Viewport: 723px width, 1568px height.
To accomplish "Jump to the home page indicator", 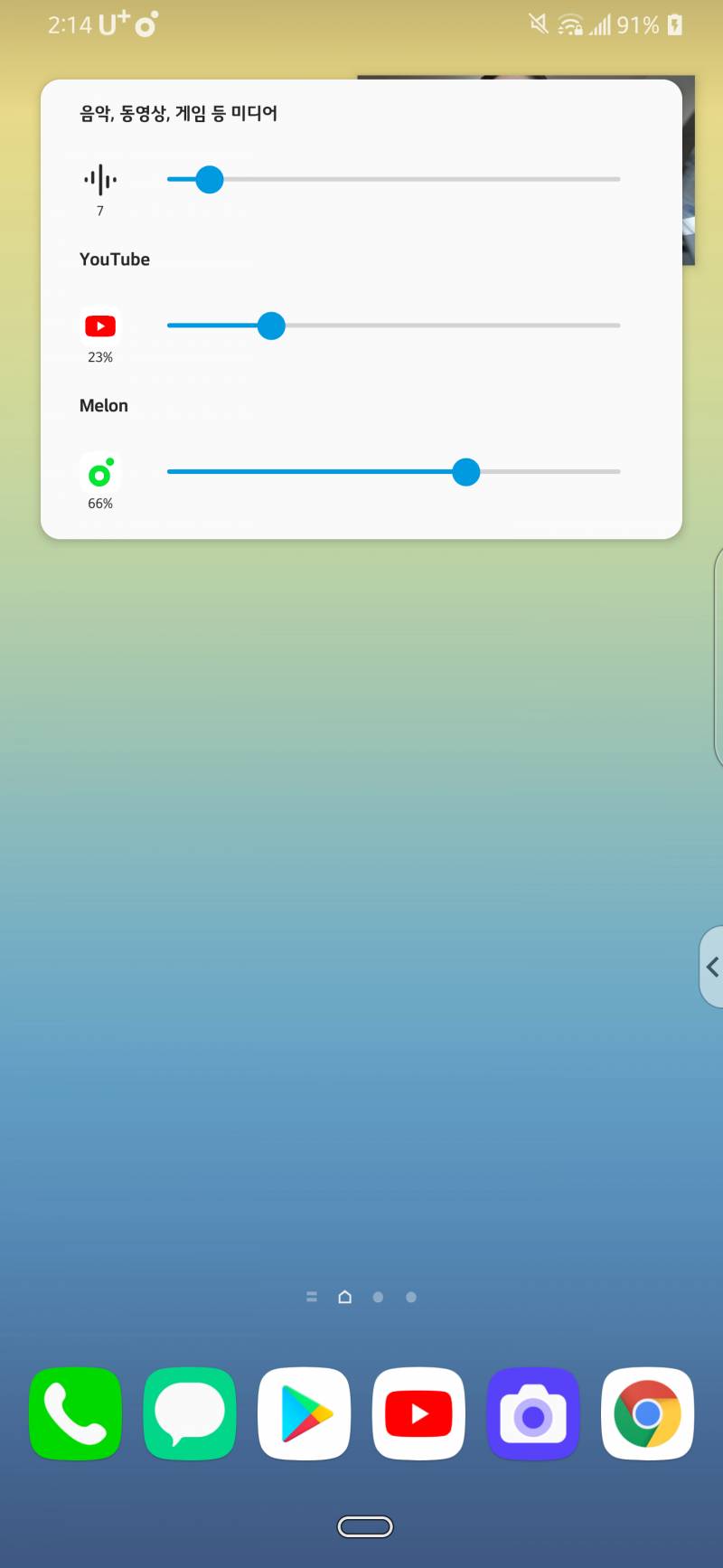I will [x=344, y=1298].
